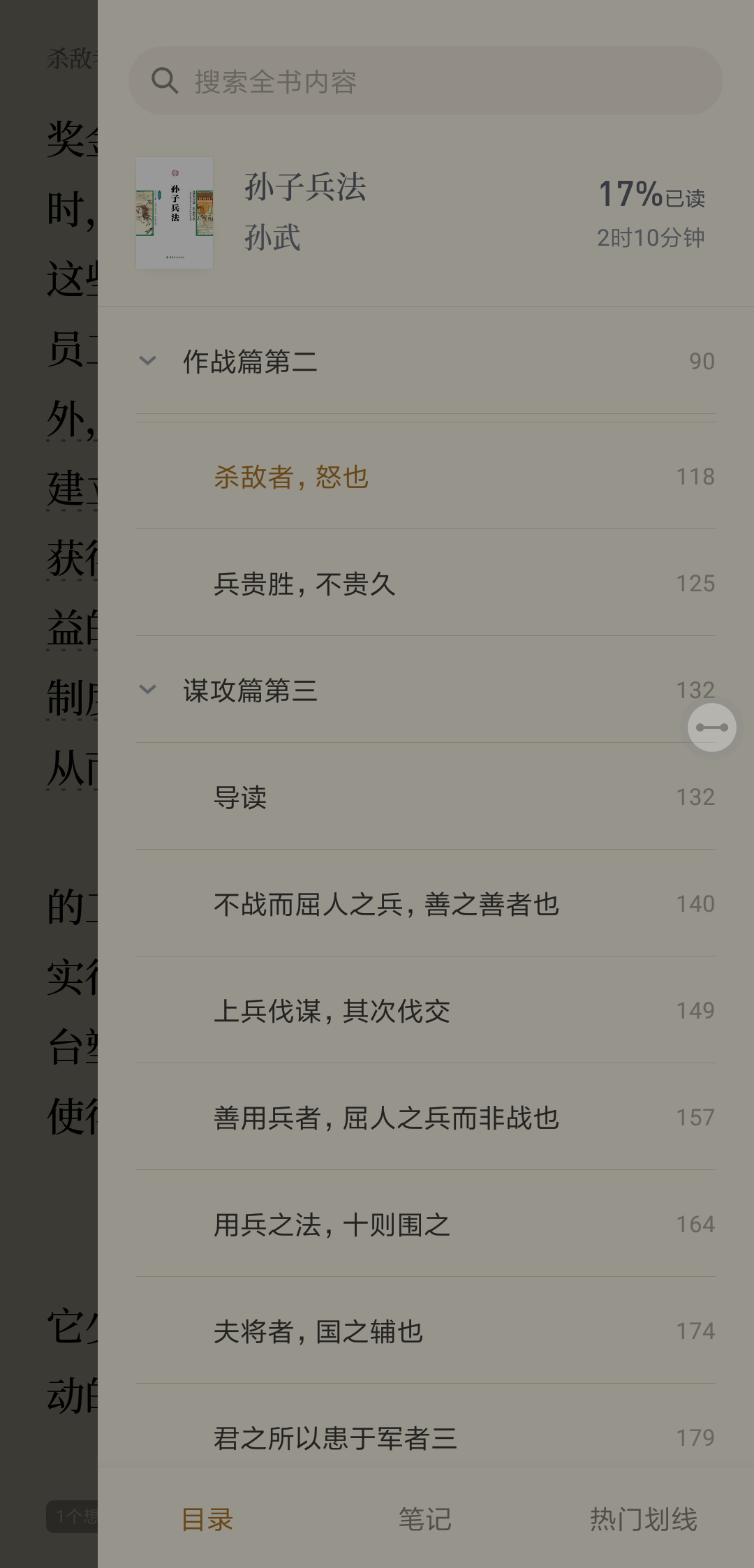Image resolution: width=754 pixels, height=1568 pixels.
Task: Tap the floating scroll handle button
Action: (711, 727)
